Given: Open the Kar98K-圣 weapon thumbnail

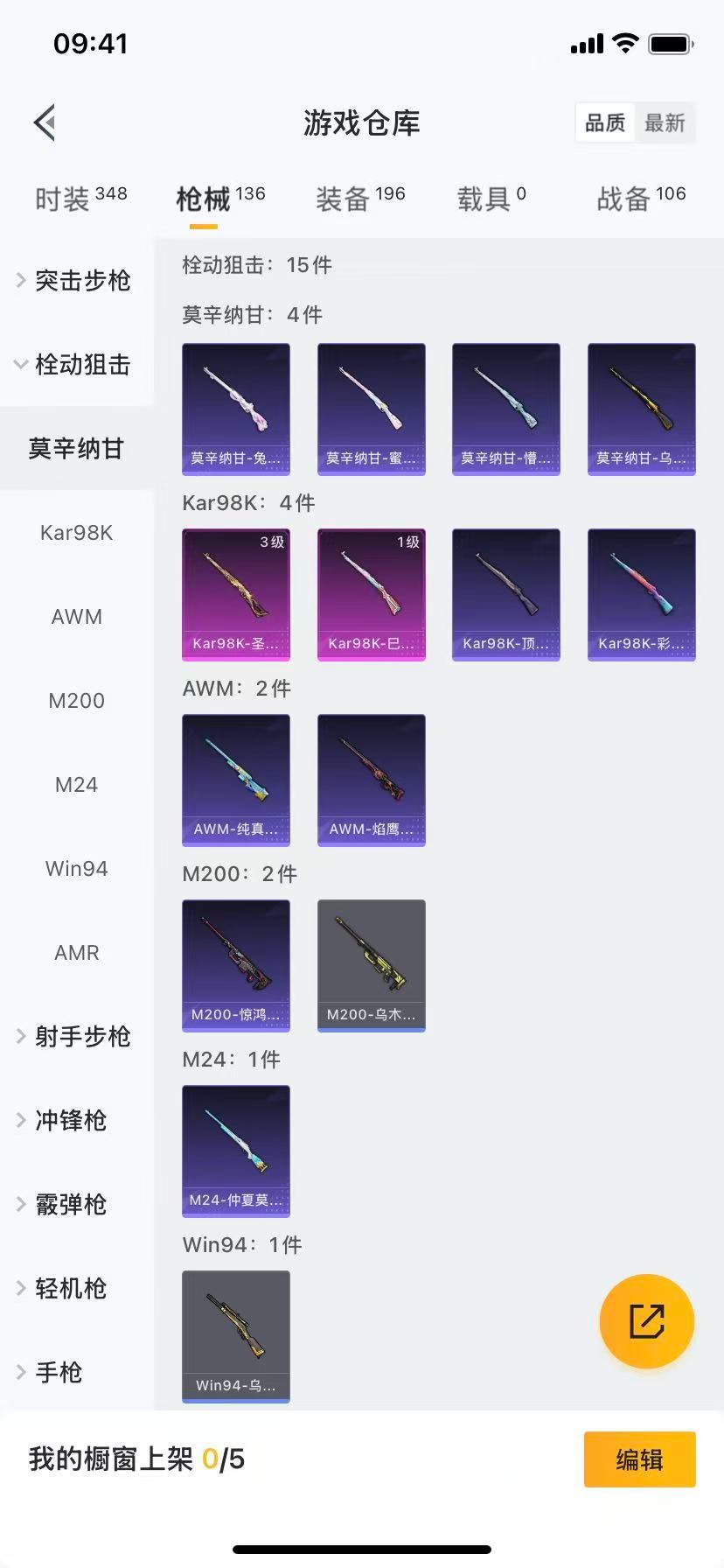Looking at the screenshot, I should click(235, 594).
